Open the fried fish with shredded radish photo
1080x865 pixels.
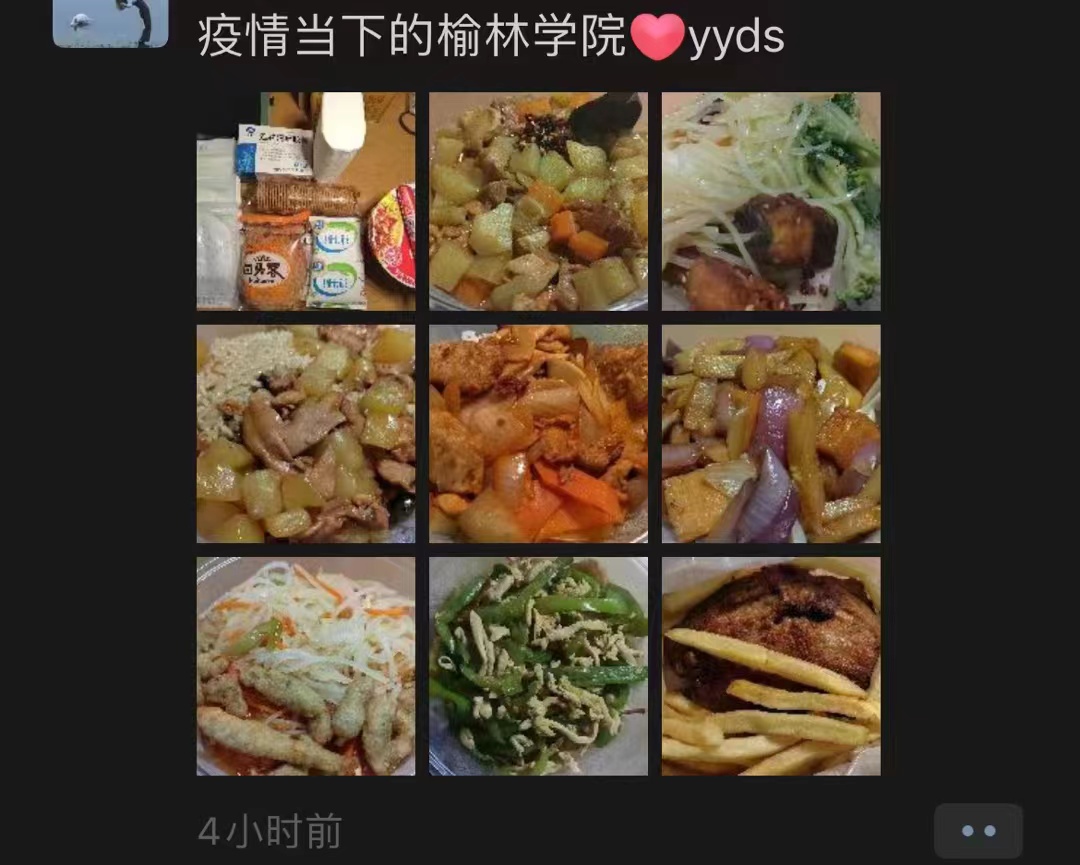306,666
